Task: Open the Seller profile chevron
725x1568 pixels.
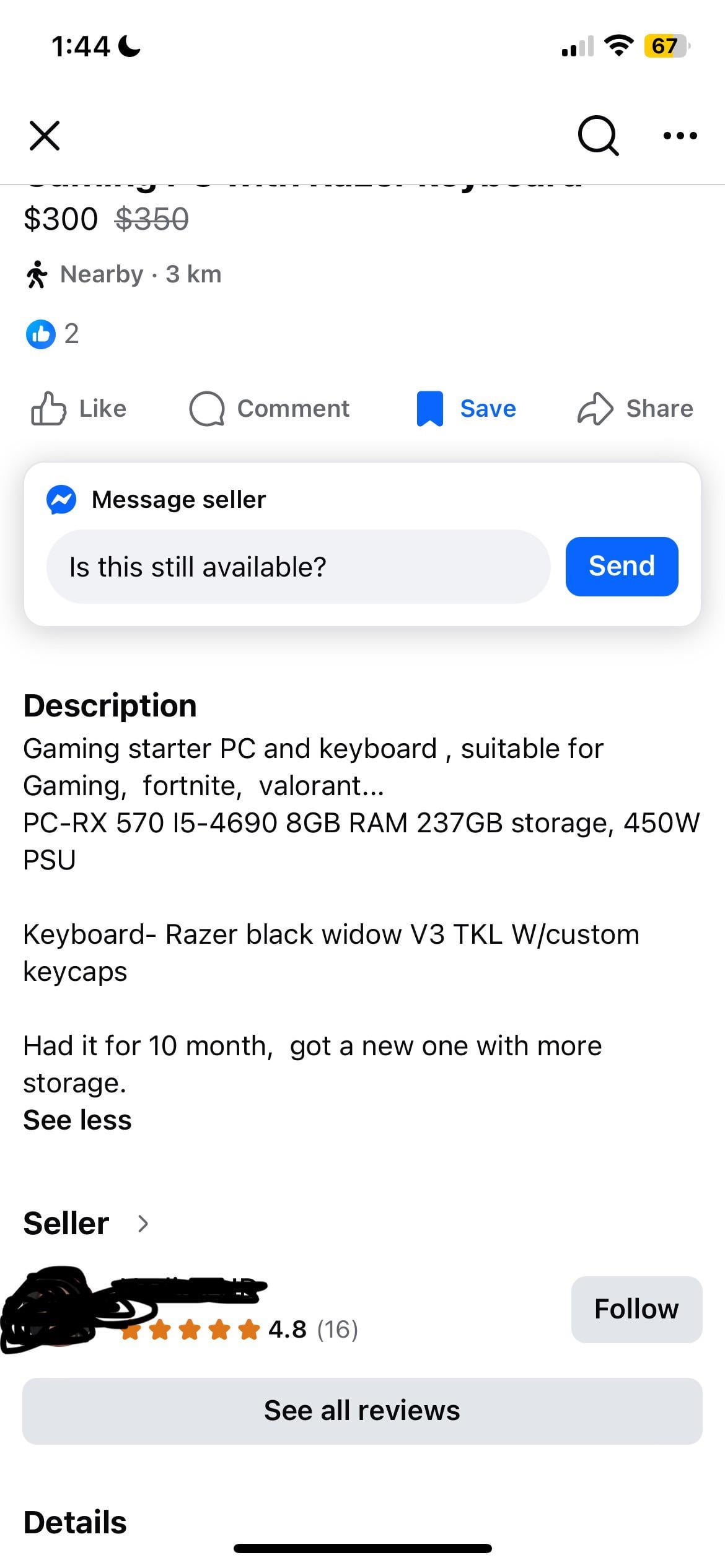Action: tap(143, 1224)
